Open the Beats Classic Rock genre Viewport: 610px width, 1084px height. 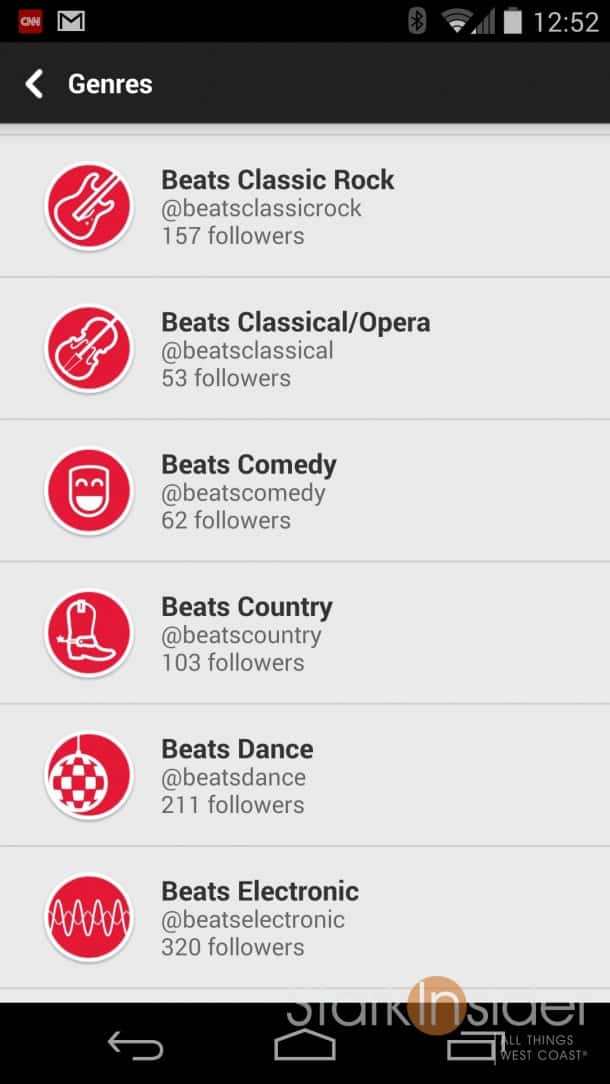(305, 207)
